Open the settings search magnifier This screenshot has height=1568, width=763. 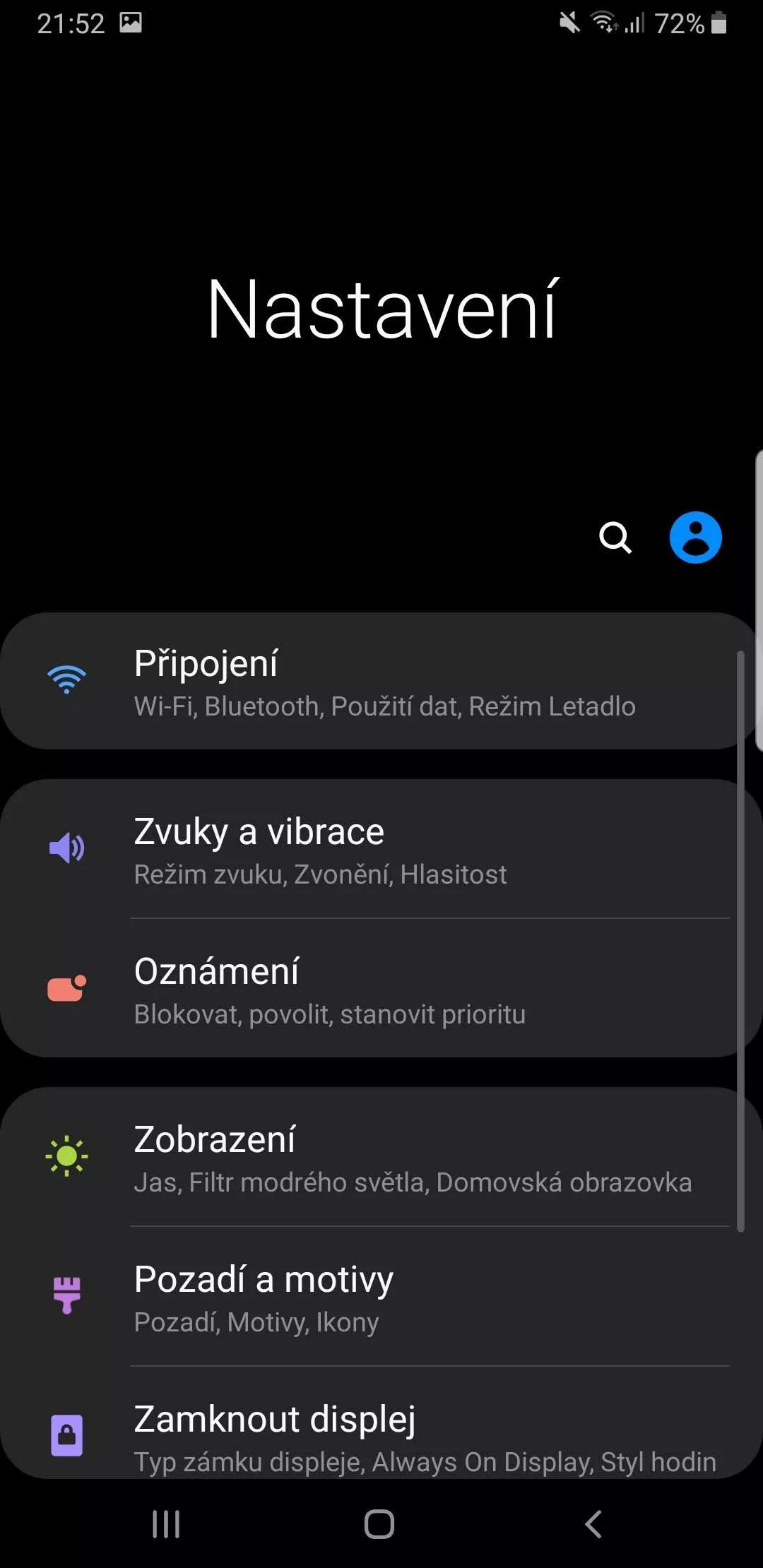tap(615, 538)
